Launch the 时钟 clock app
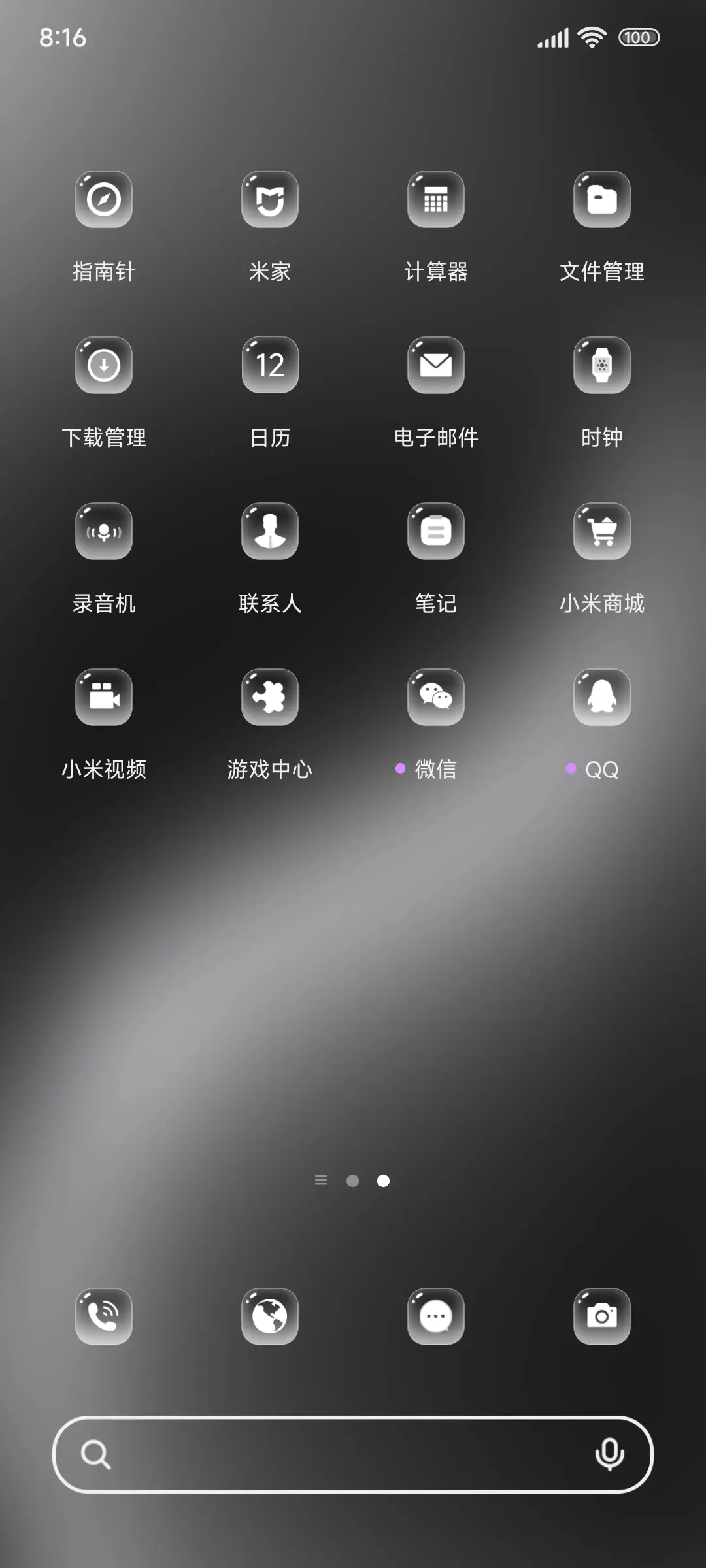 point(602,365)
